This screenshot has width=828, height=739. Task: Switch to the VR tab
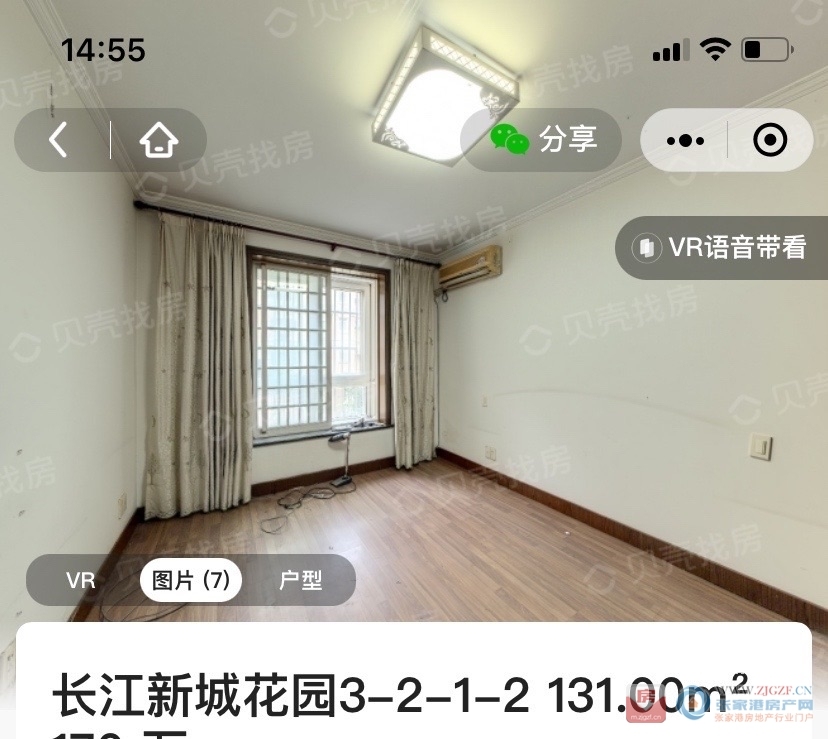(x=81, y=580)
